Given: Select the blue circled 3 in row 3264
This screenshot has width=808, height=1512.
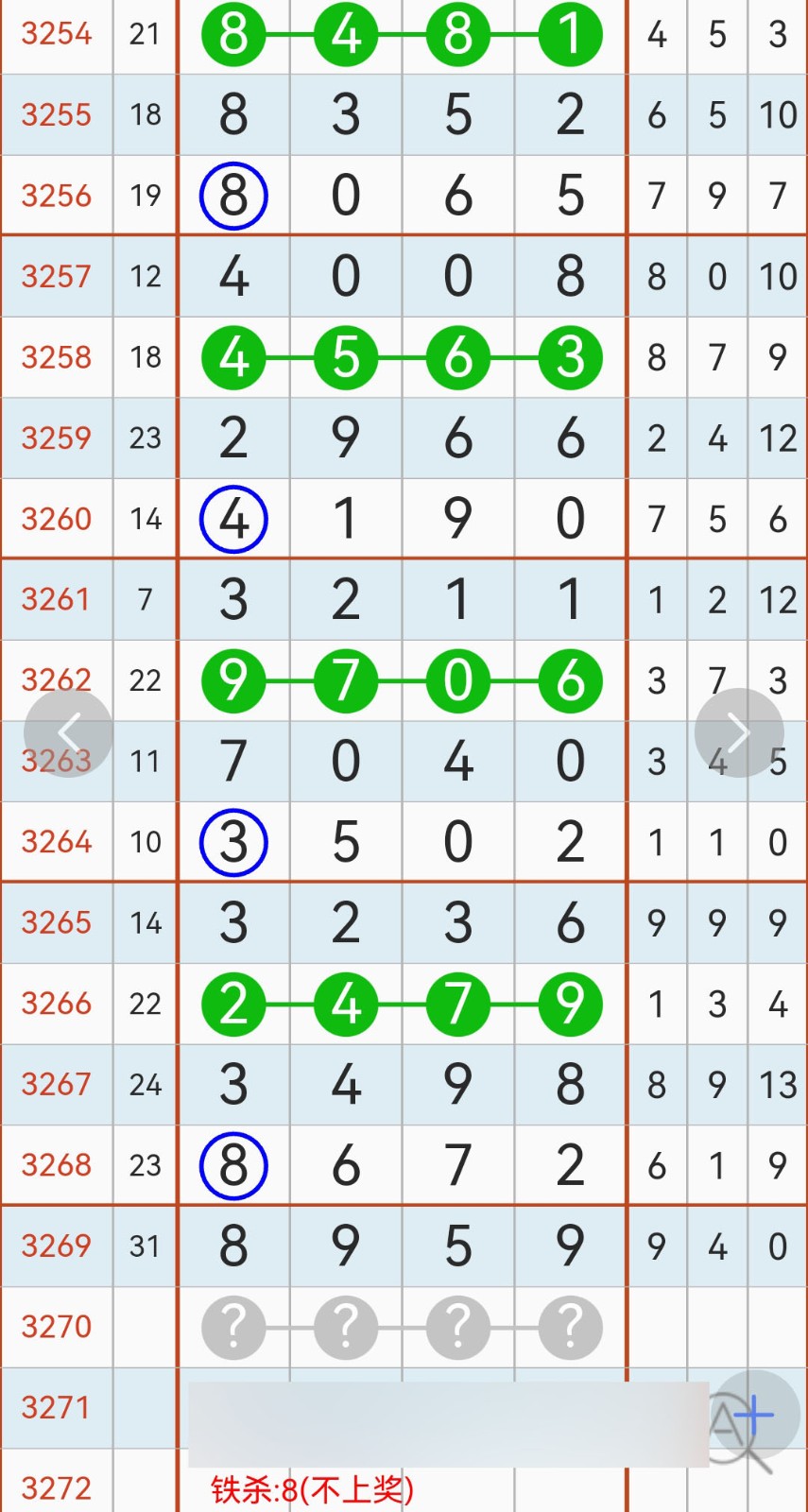Looking at the screenshot, I should coord(233,841).
